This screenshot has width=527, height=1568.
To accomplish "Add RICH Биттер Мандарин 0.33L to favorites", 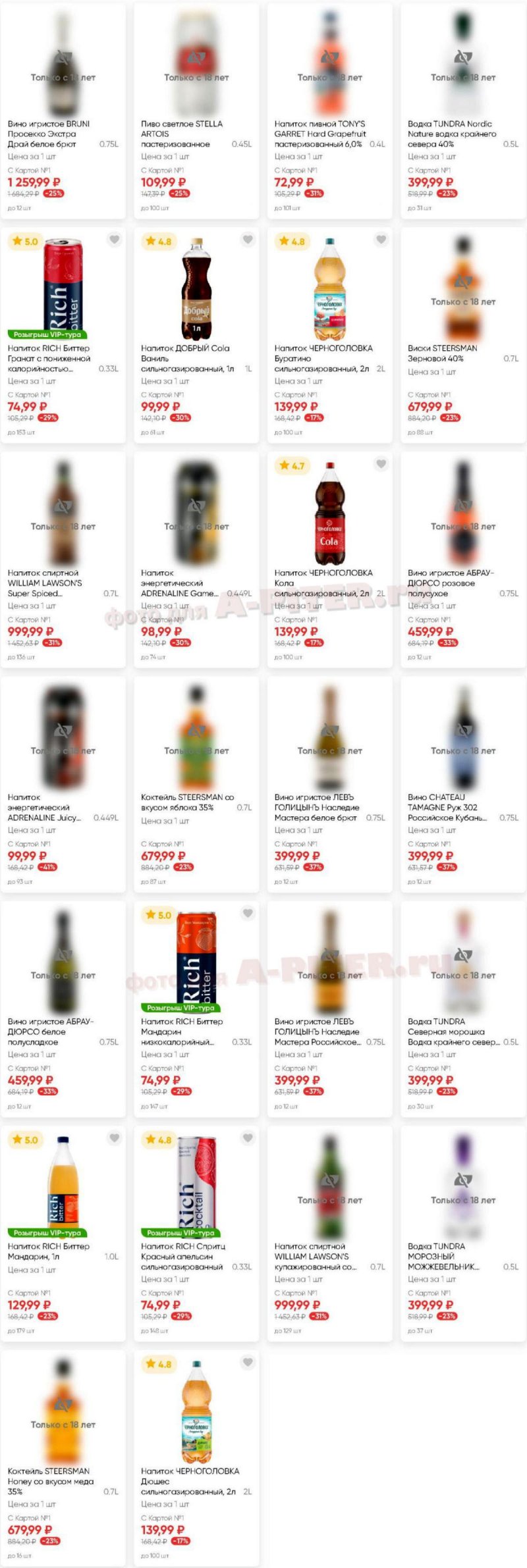I will tap(248, 913).
